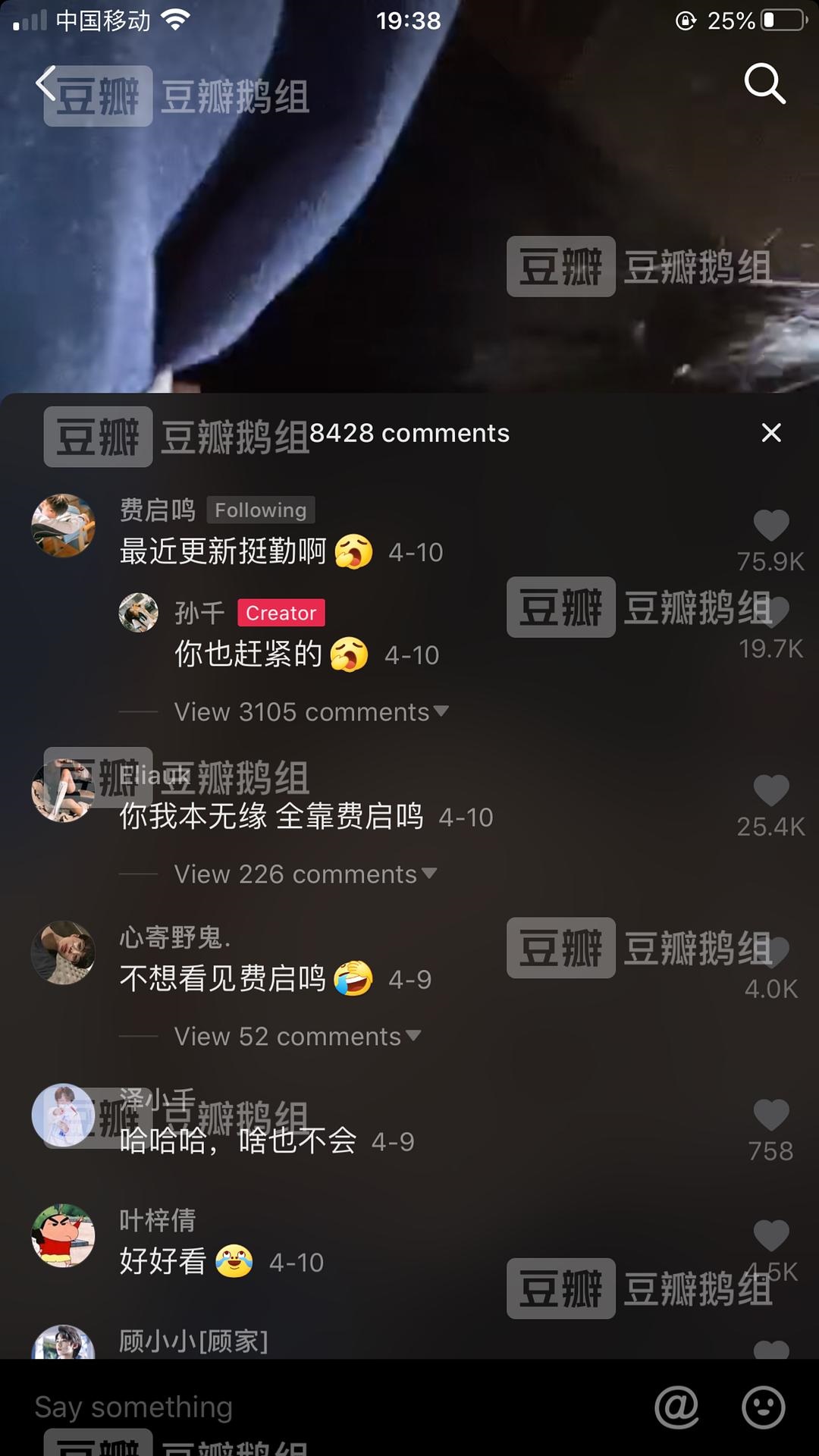Viewport: 819px width, 1456px height.
Task: Open the search icon
Action: tap(766, 83)
